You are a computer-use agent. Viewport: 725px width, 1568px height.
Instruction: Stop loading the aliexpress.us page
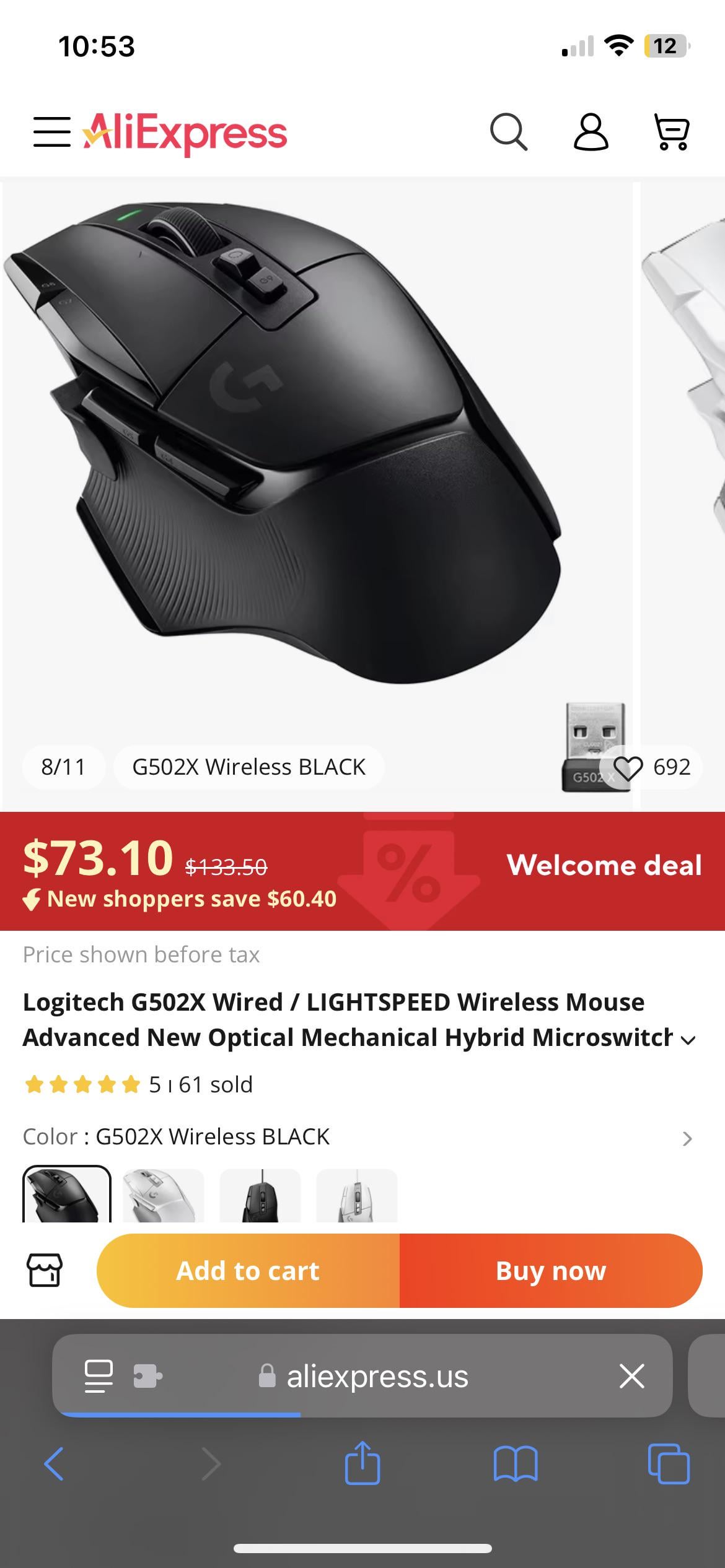[631, 1376]
